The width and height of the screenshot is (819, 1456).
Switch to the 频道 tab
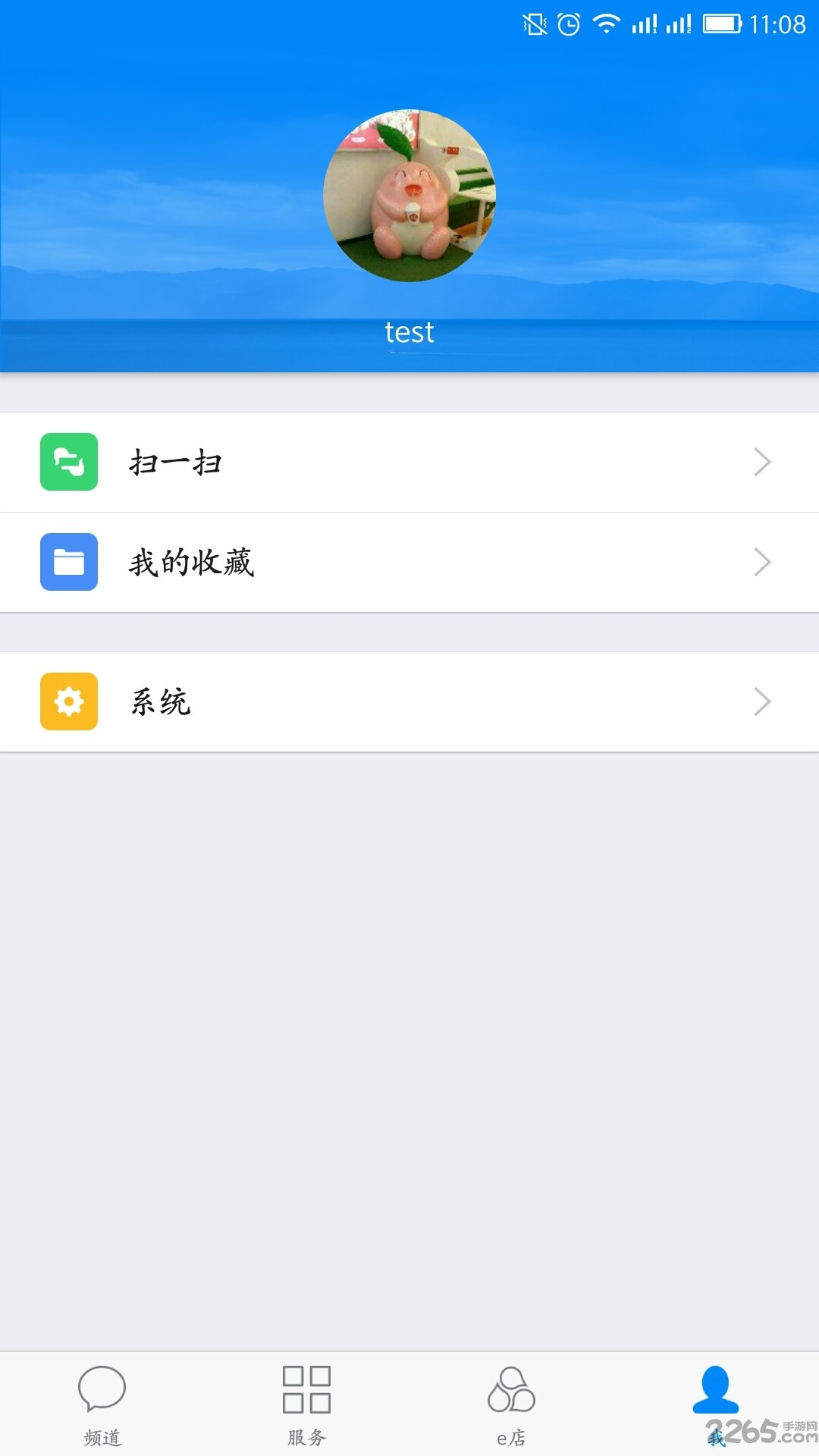(x=102, y=1404)
